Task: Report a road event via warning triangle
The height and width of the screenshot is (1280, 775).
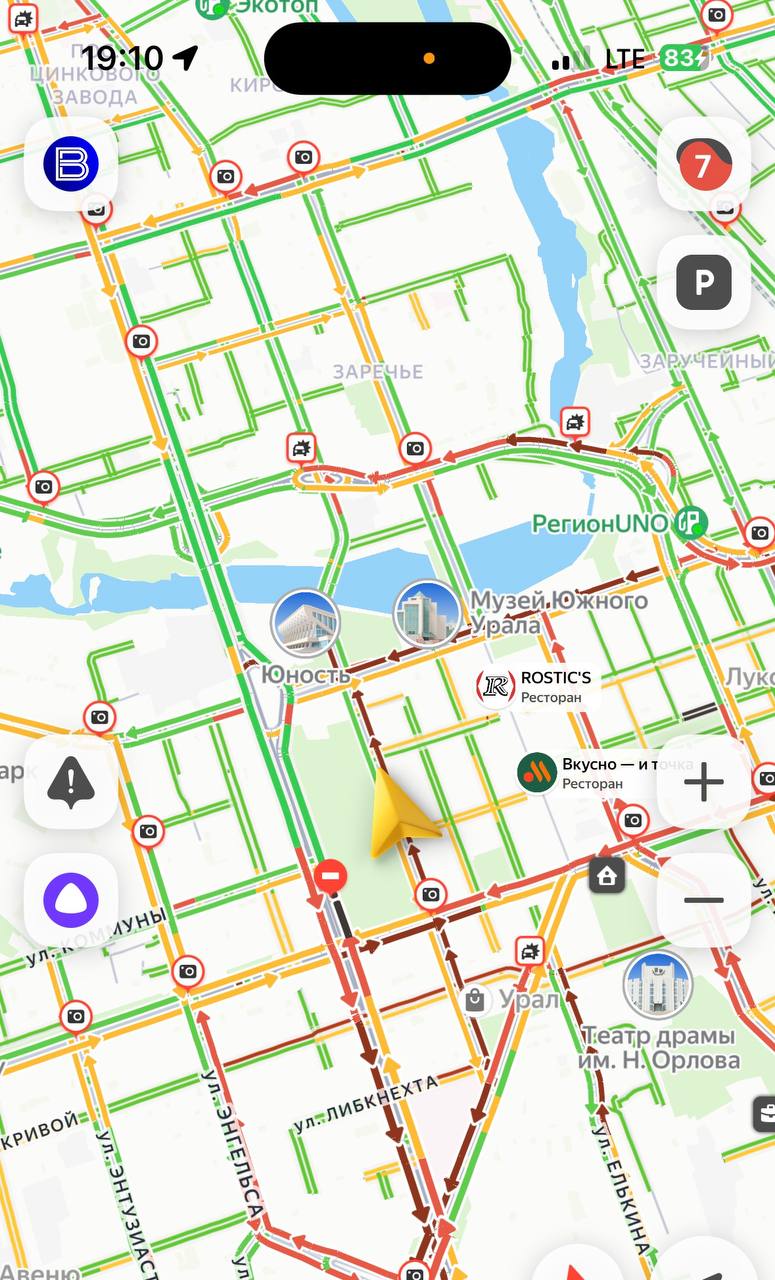Action: [71, 782]
